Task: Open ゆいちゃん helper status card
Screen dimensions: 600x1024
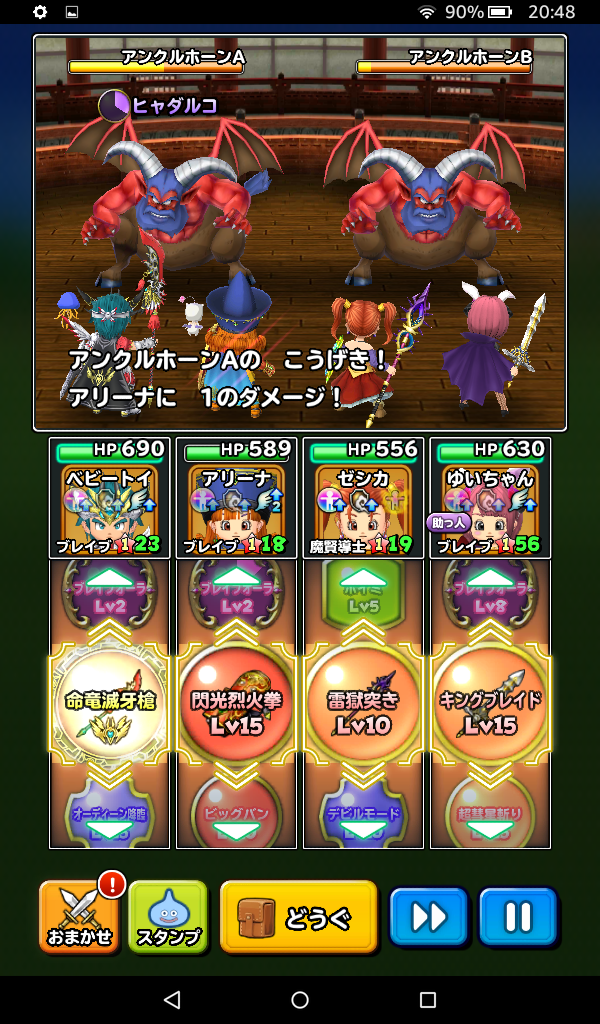Action: coord(491,498)
